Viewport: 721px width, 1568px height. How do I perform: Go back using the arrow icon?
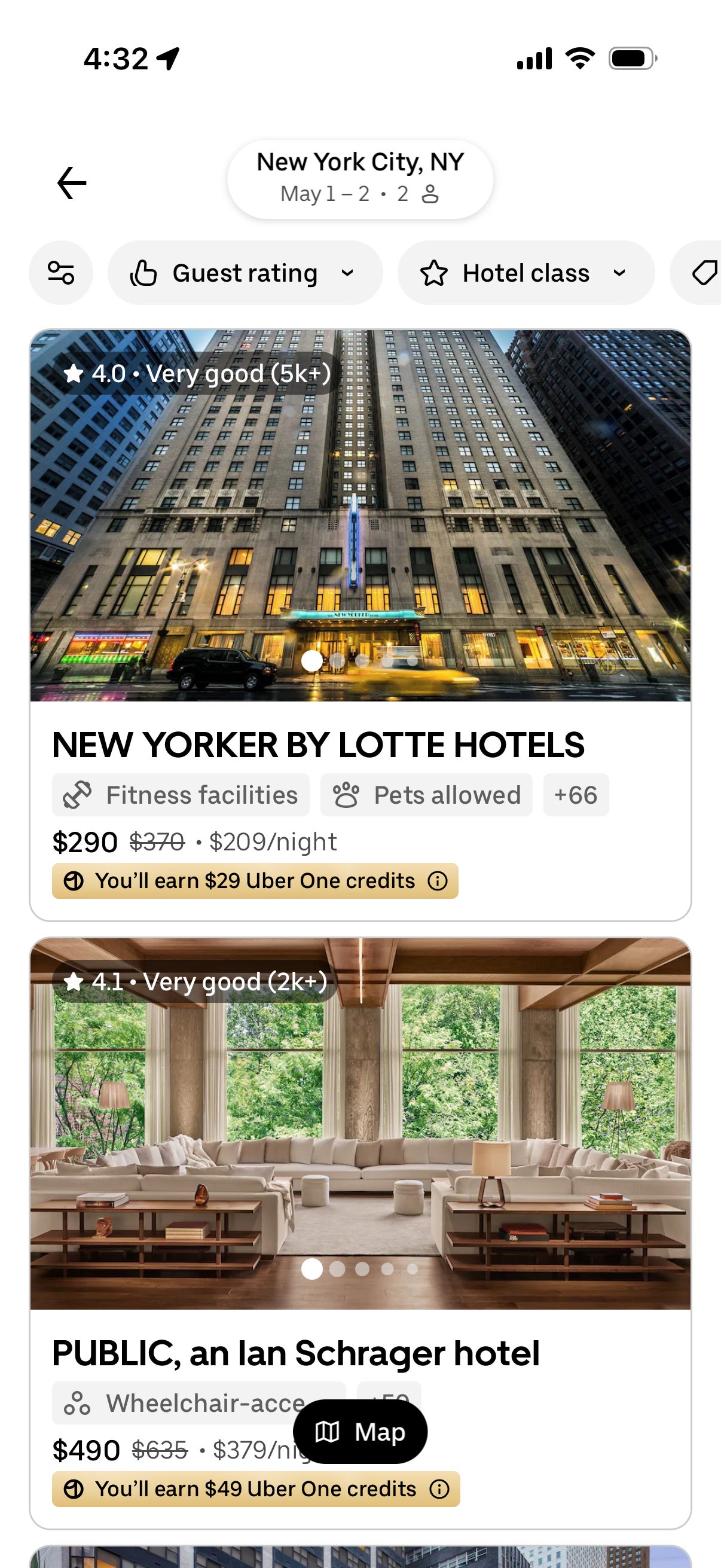pyautogui.click(x=71, y=181)
